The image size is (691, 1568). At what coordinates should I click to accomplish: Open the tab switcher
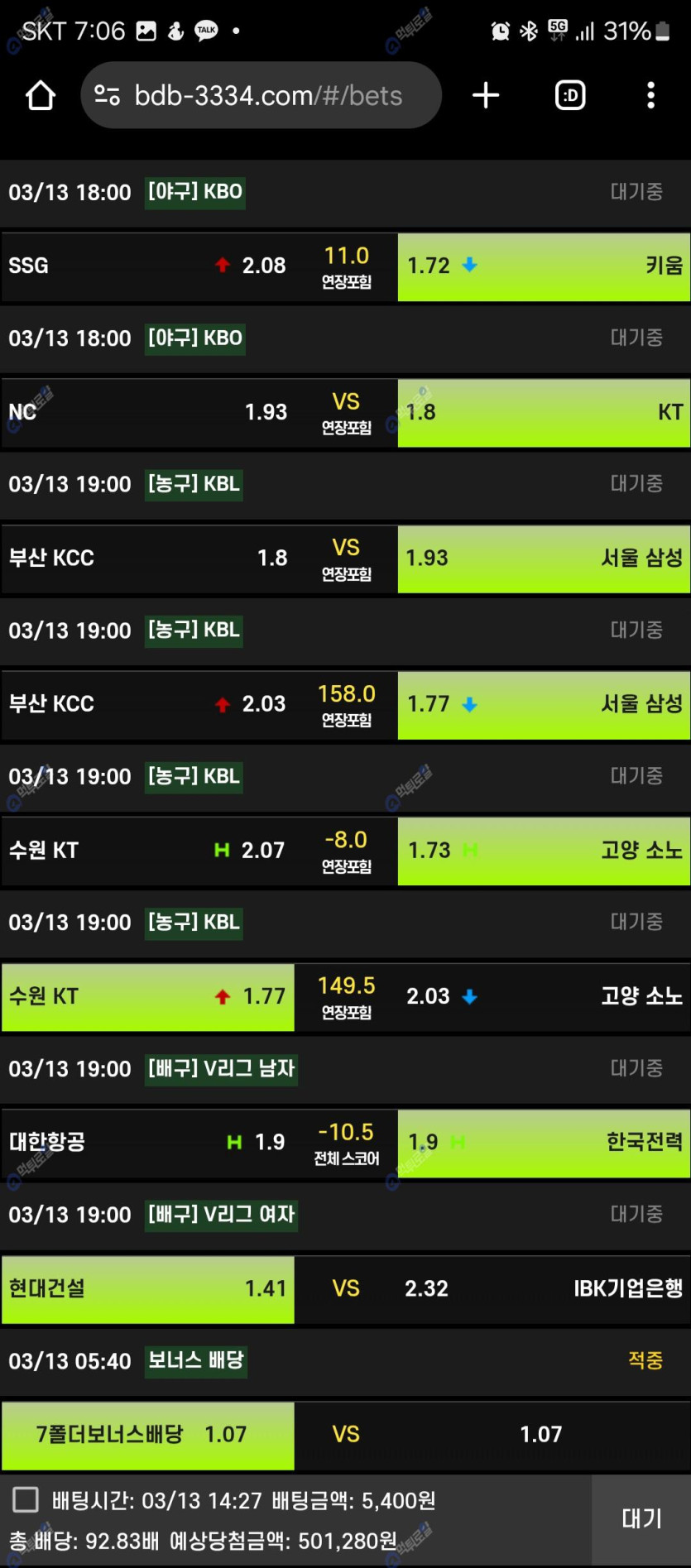click(x=569, y=96)
